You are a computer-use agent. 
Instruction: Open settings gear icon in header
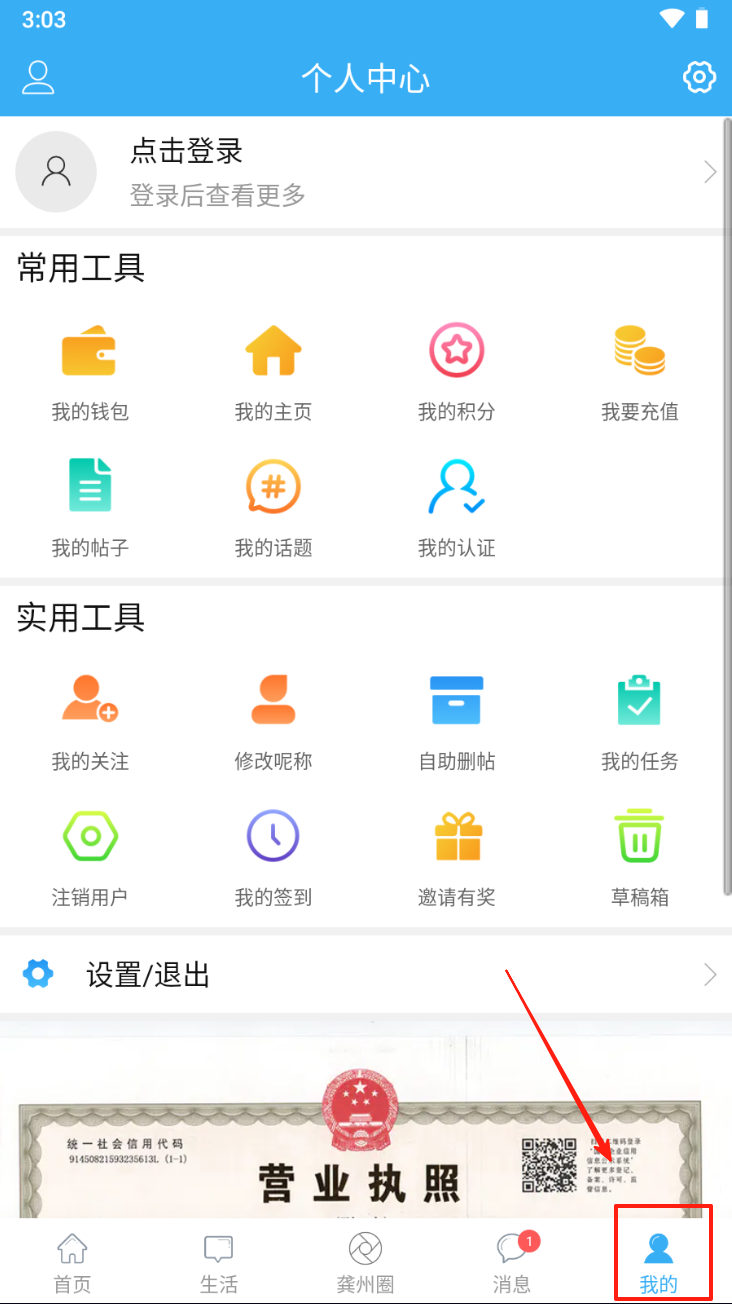click(x=699, y=77)
